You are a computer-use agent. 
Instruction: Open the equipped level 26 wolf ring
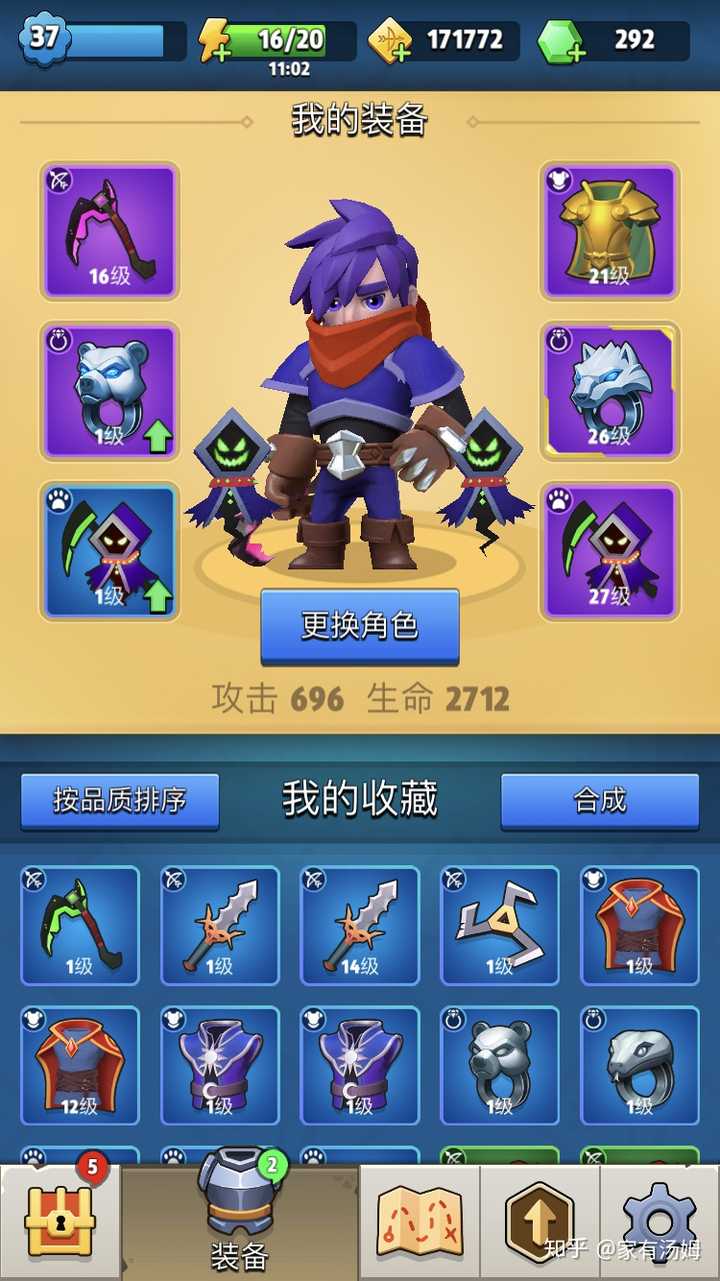tap(610, 391)
